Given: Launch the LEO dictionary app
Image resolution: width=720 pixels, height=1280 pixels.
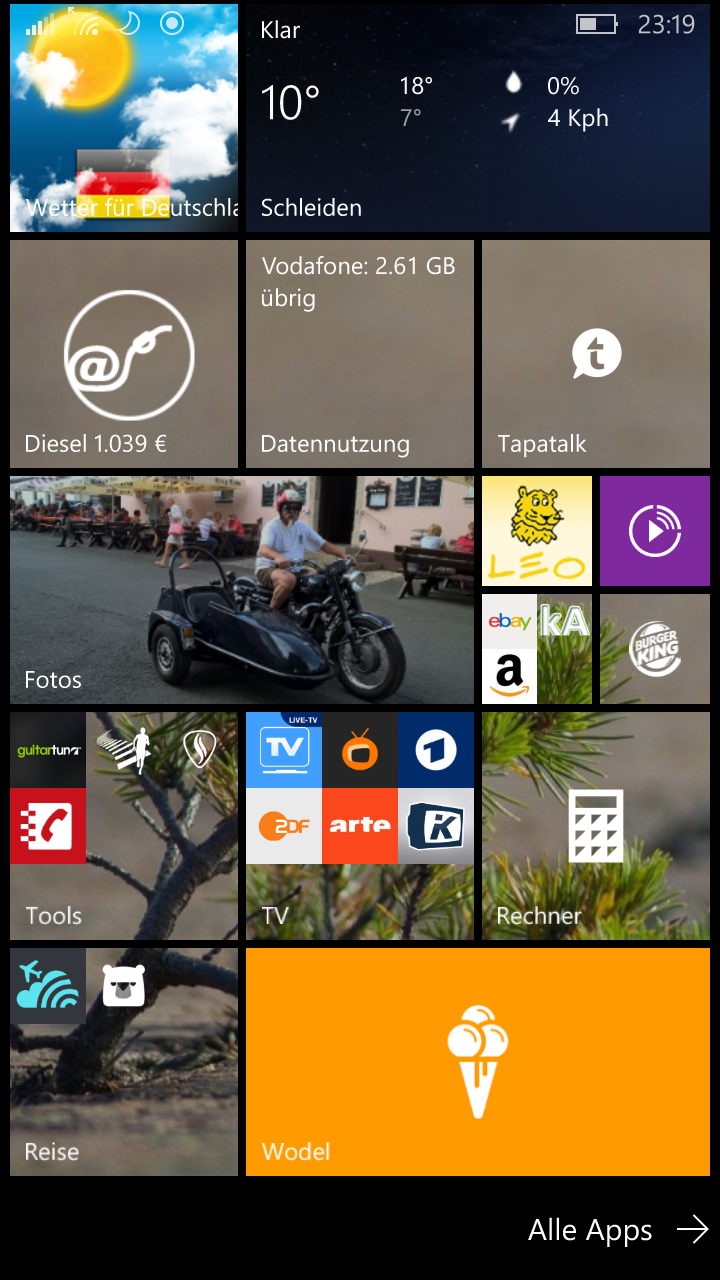Looking at the screenshot, I should 537,531.
